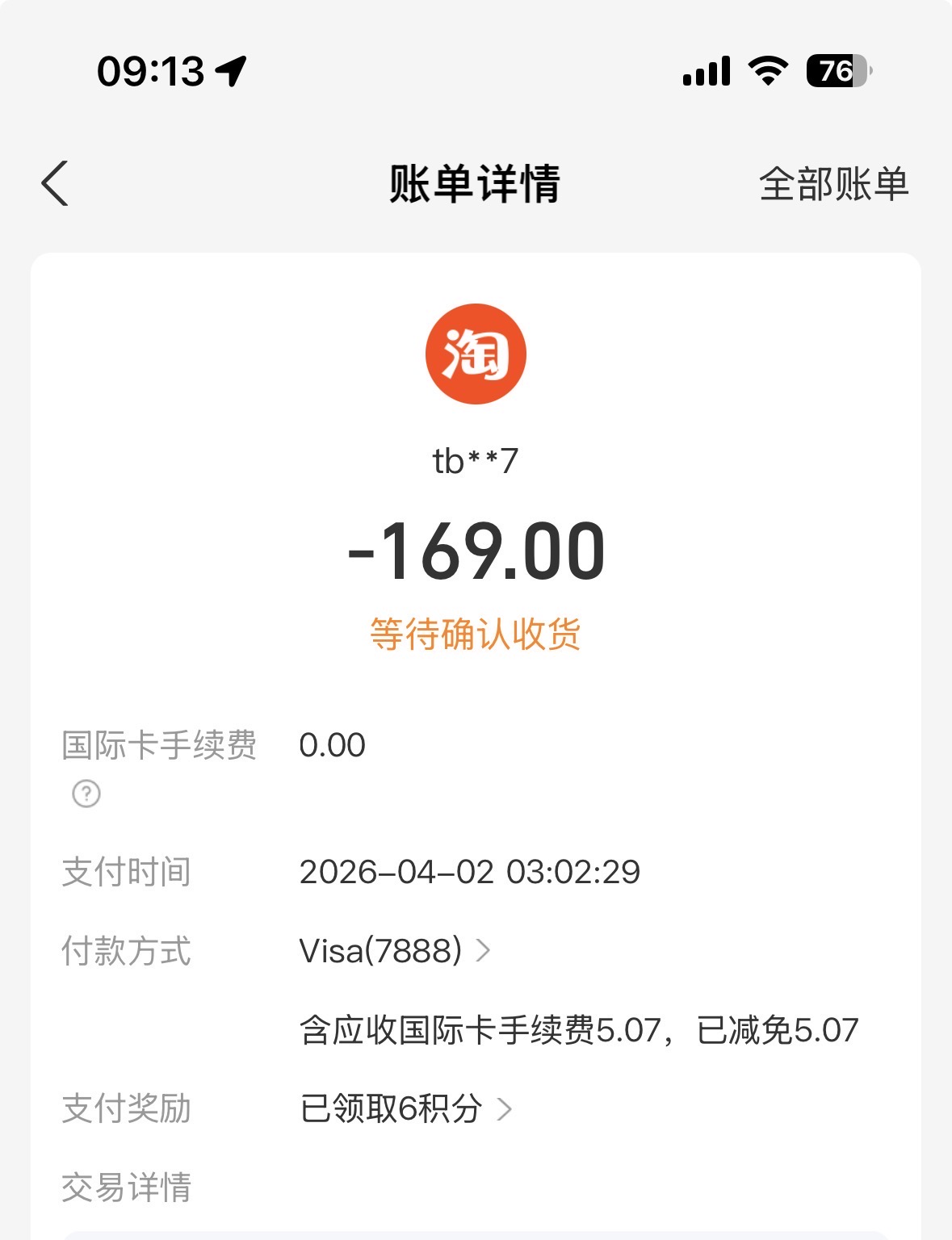Image resolution: width=952 pixels, height=1240 pixels.
Task: Open the Visa(7888) payment method details
Action: (394, 951)
